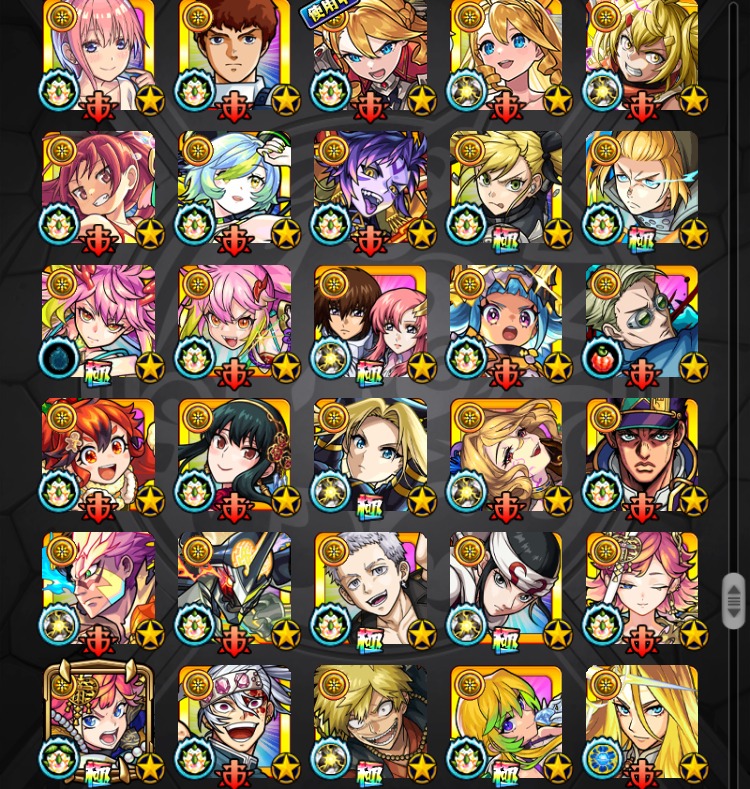Screen dimensions: 750x789
Task: Select the brown-haired boy and pink-haired girl duo
Action: point(370,322)
